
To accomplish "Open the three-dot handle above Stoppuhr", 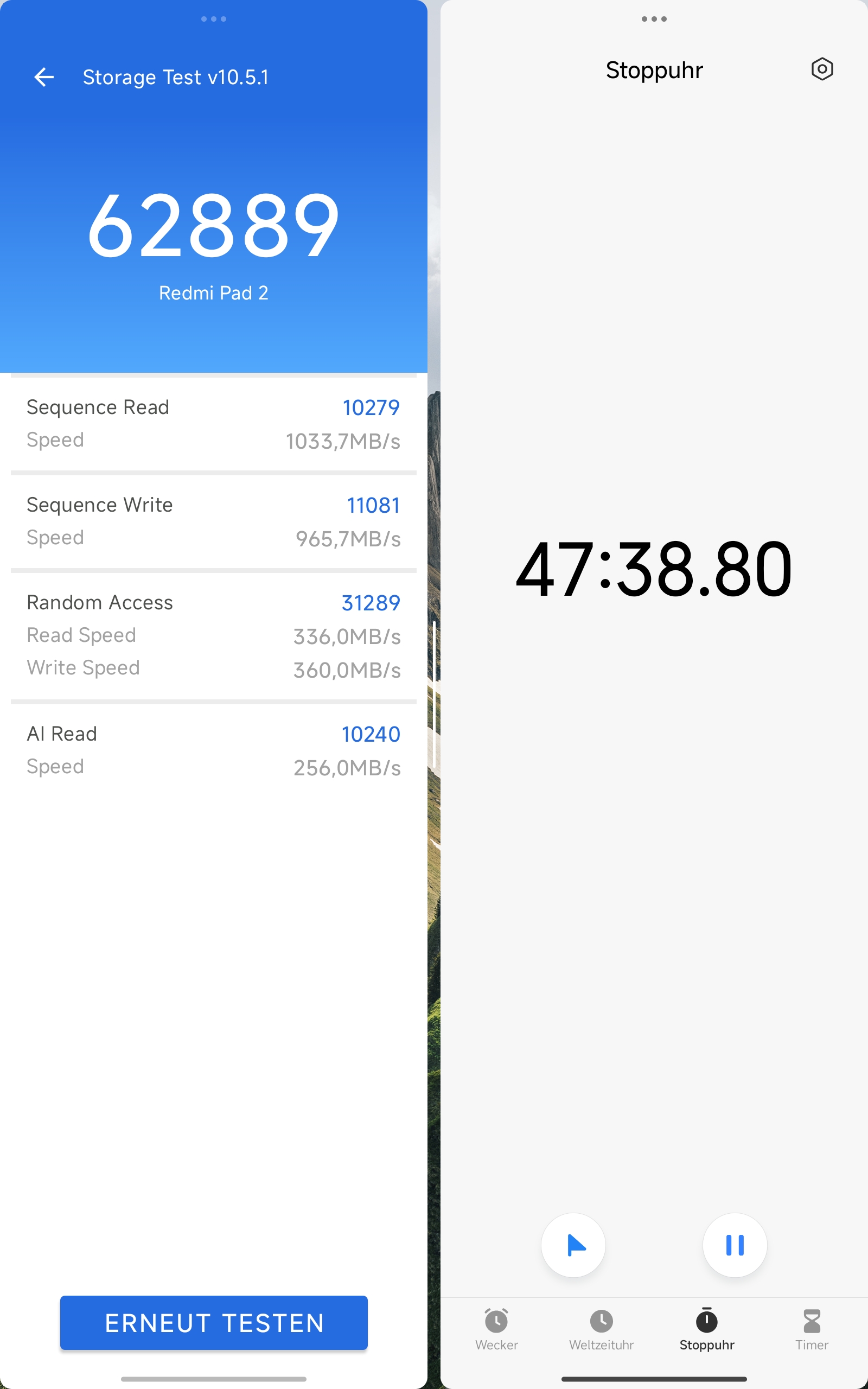I will click(x=654, y=19).
